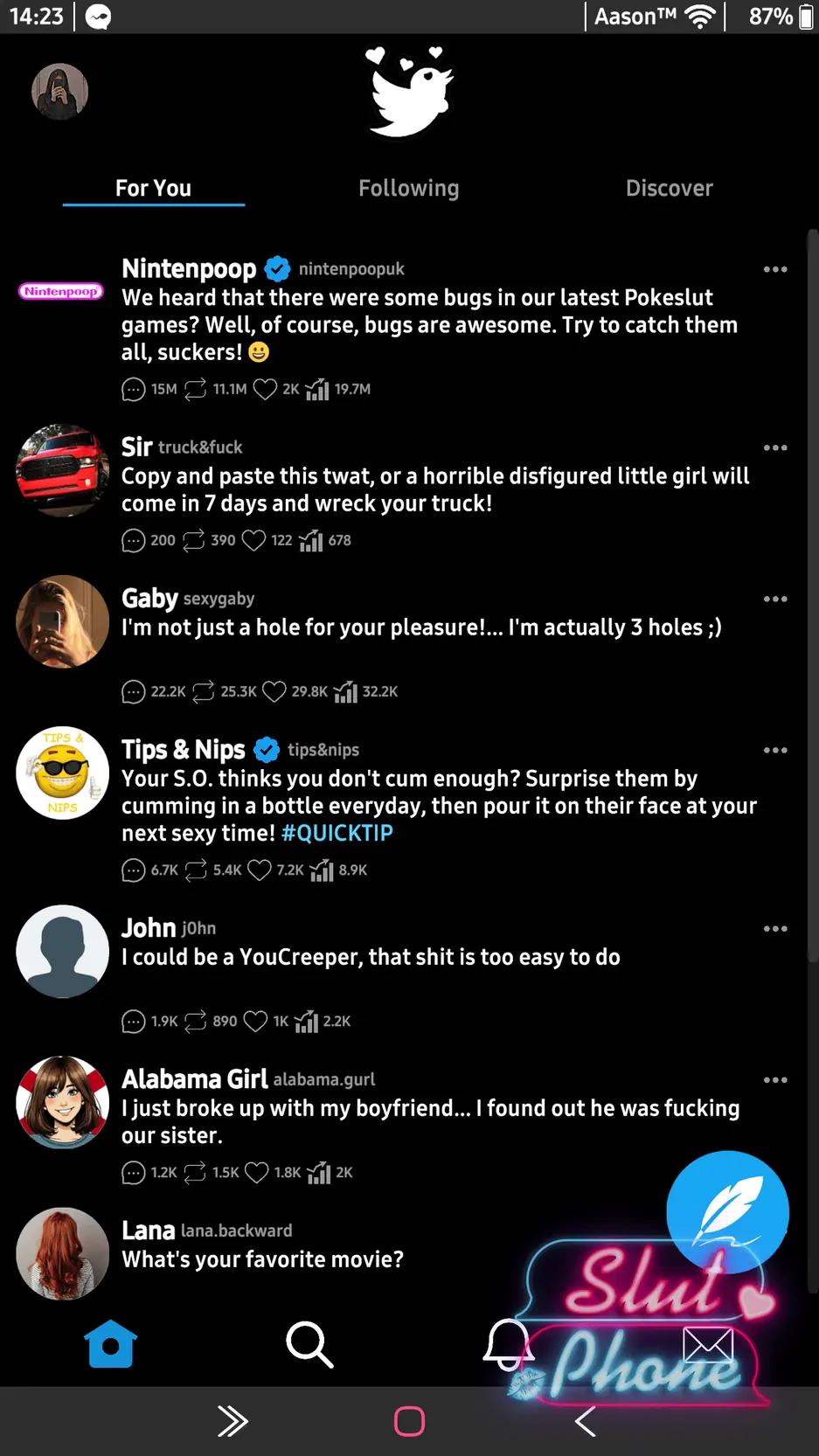This screenshot has height=1456, width=819.
Task: Switch to the Discover tab
Action: (x=669, y=188)
